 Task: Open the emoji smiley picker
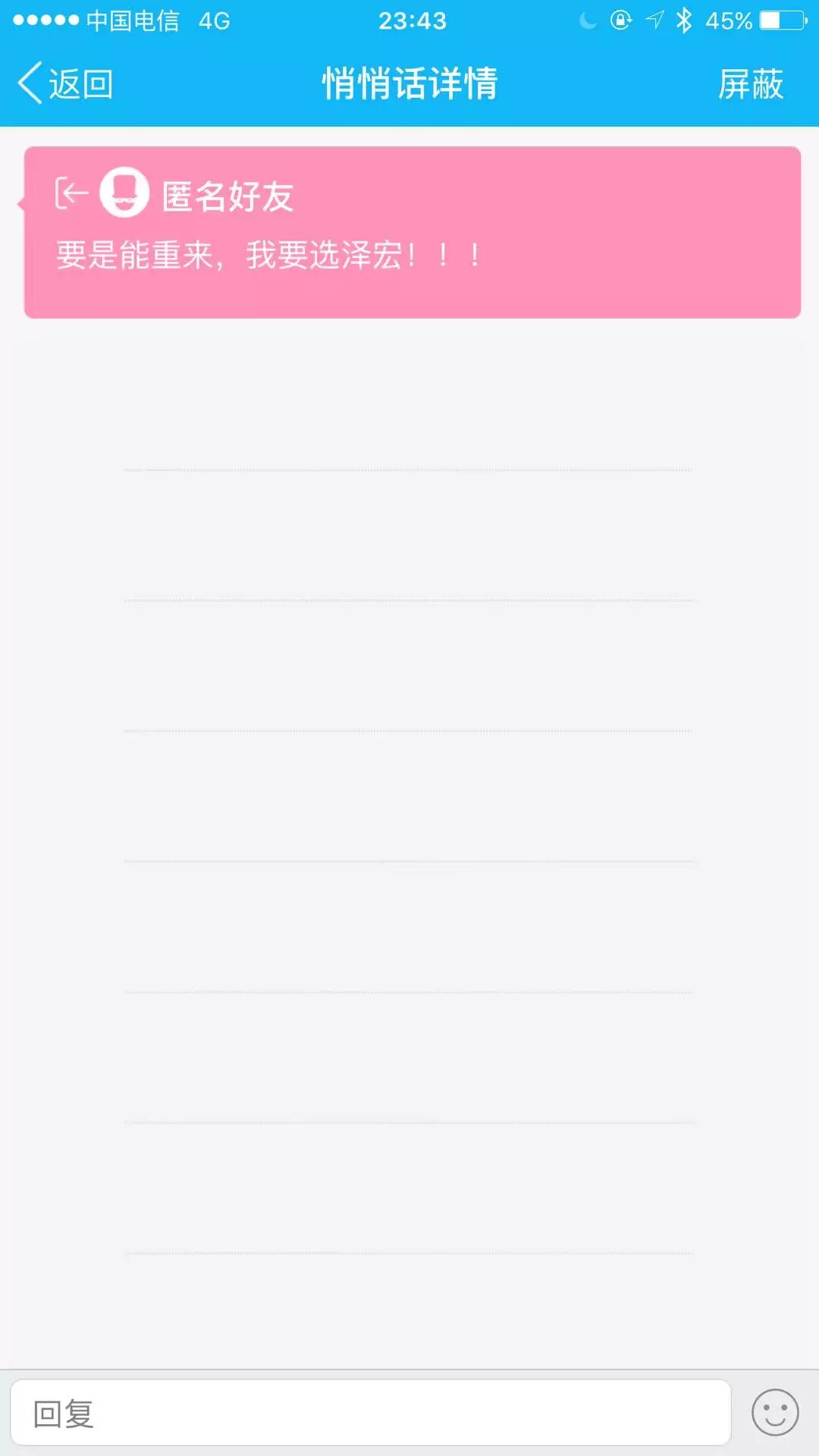click(x=774, y=1412)
